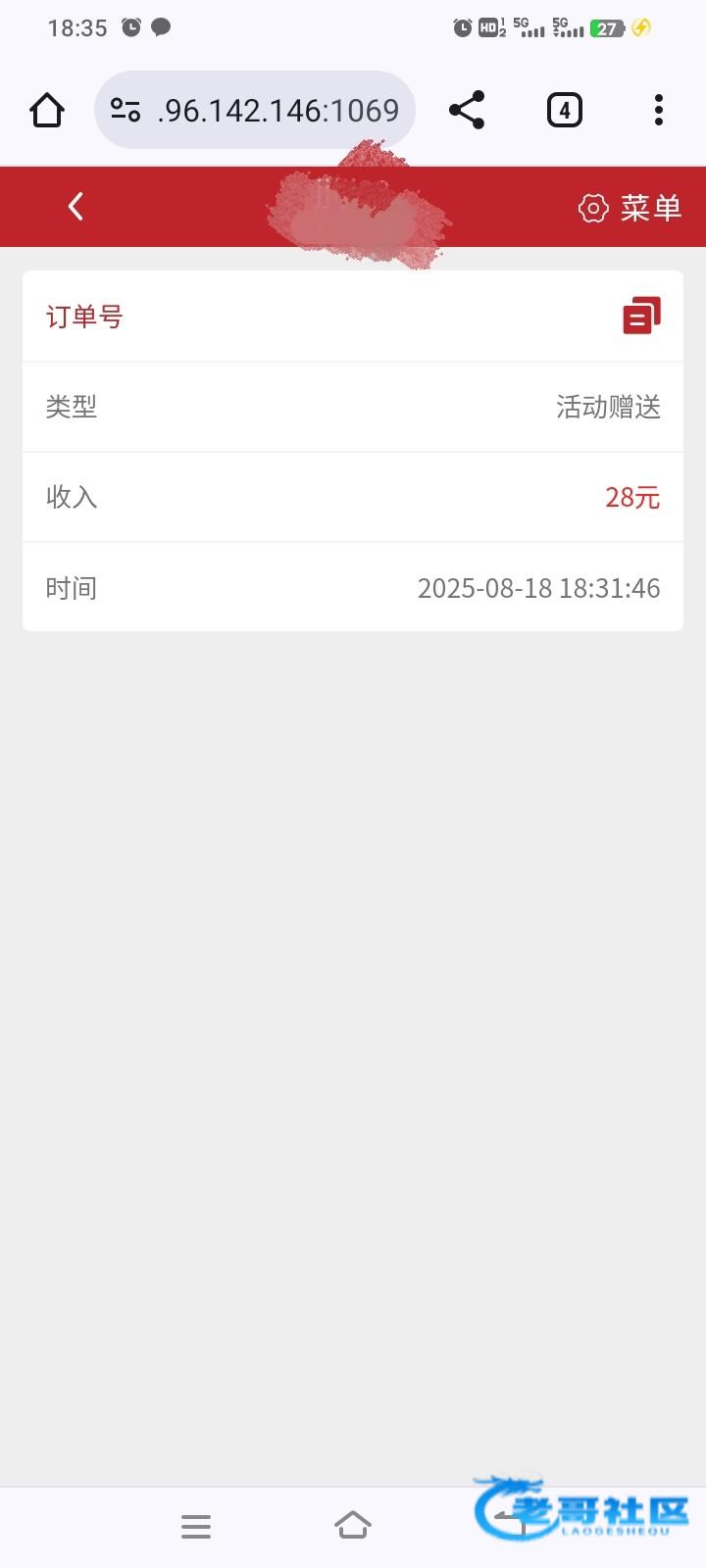Open recent apps from navigation bar
This screenshot has width=706, height=1568.
[x=196, y=1526]
